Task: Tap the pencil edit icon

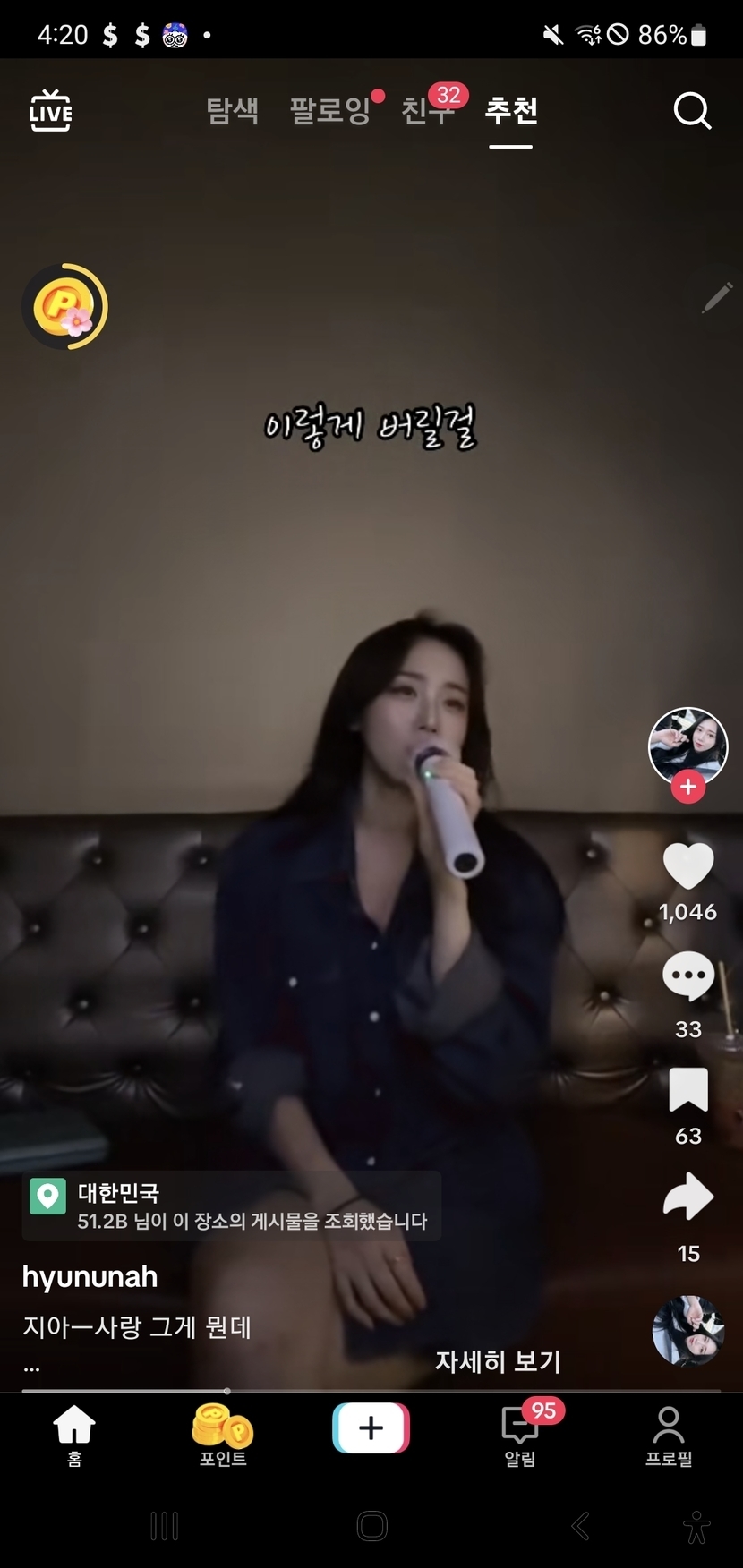Action: 717,297
